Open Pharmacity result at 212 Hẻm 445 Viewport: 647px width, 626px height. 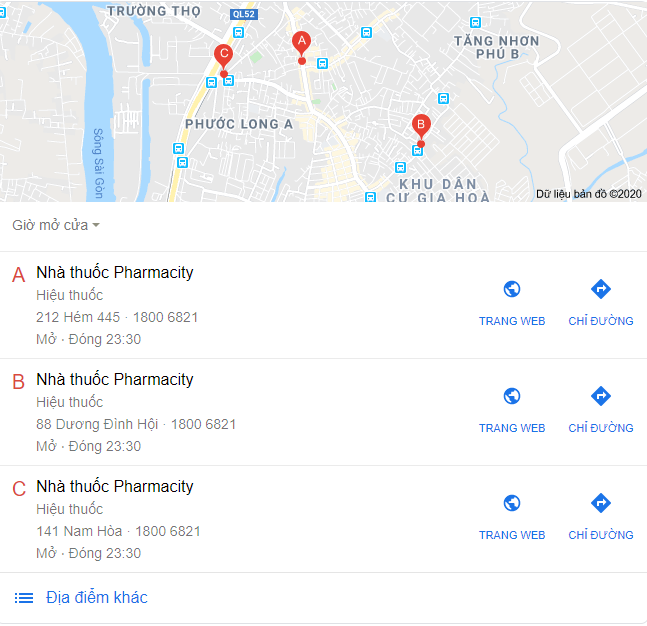pos(115,273)
